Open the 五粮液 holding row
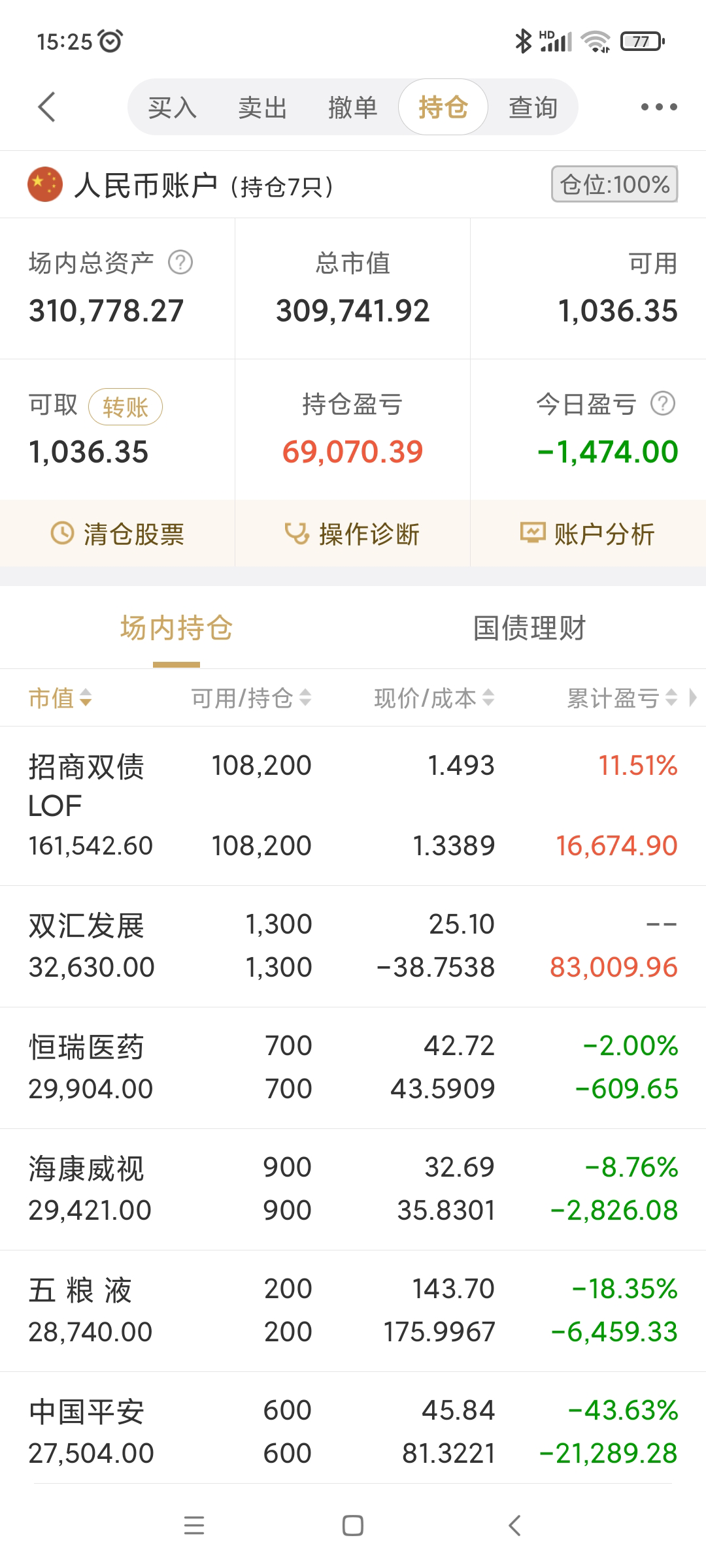The height and width of the screenshot is (1568, 706). tap(353, 1311)
